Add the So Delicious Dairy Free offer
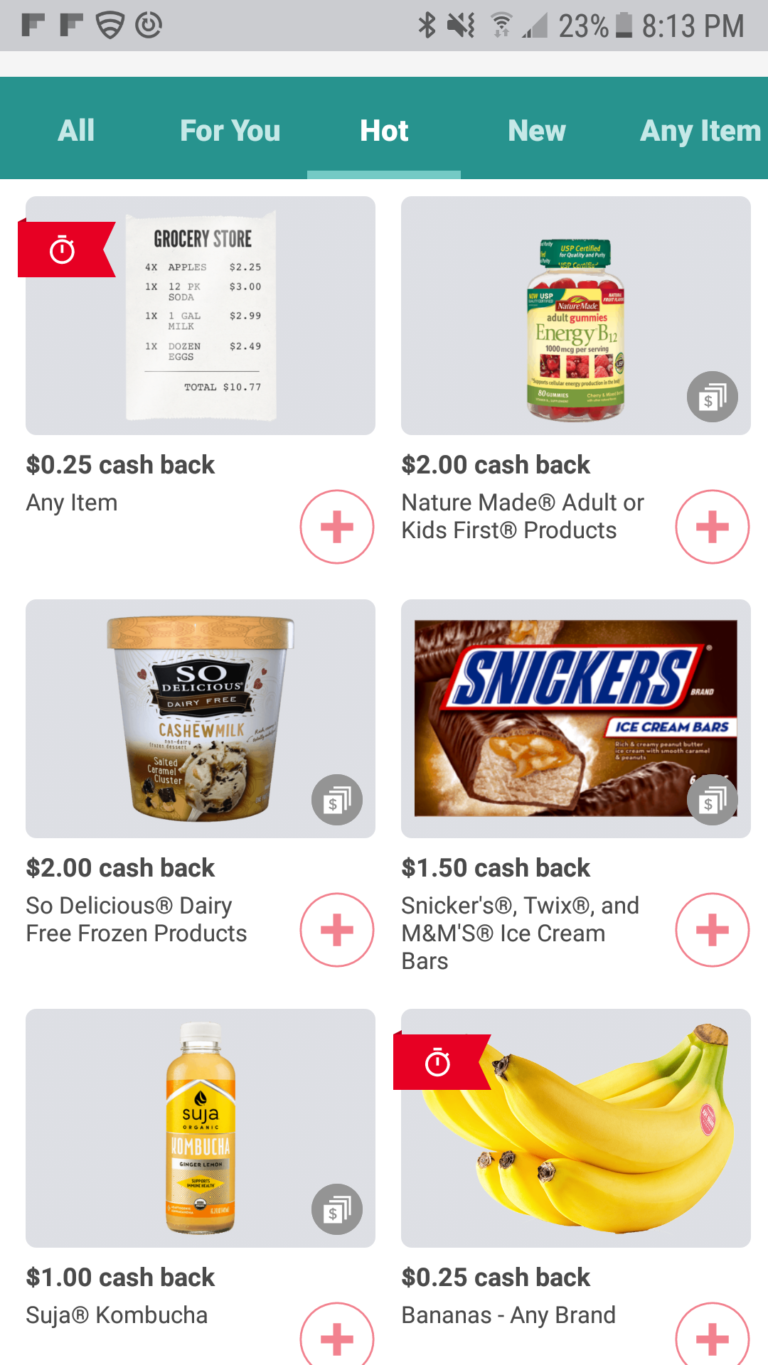 pyautogui.click(x=337, y=930)
